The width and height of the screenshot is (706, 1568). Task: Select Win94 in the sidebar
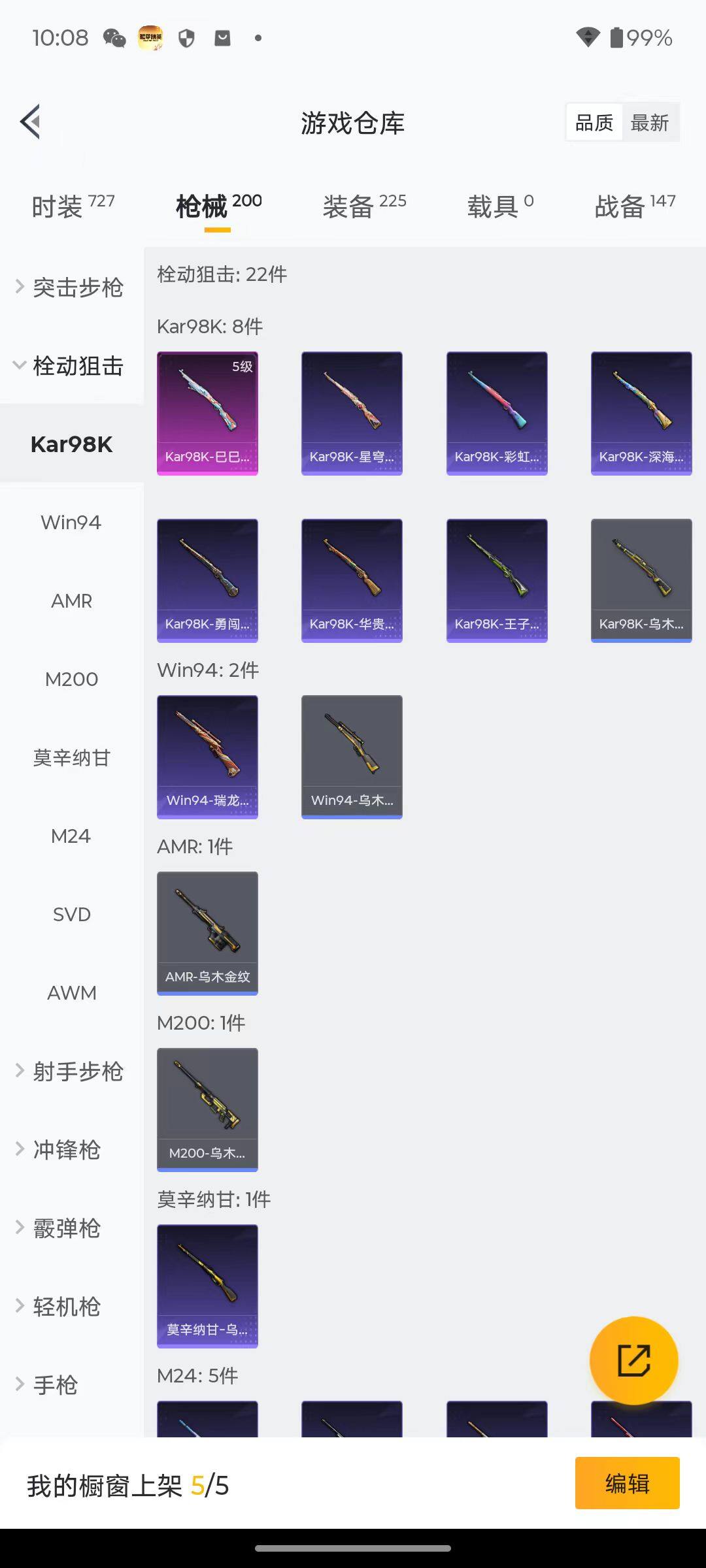71,523
